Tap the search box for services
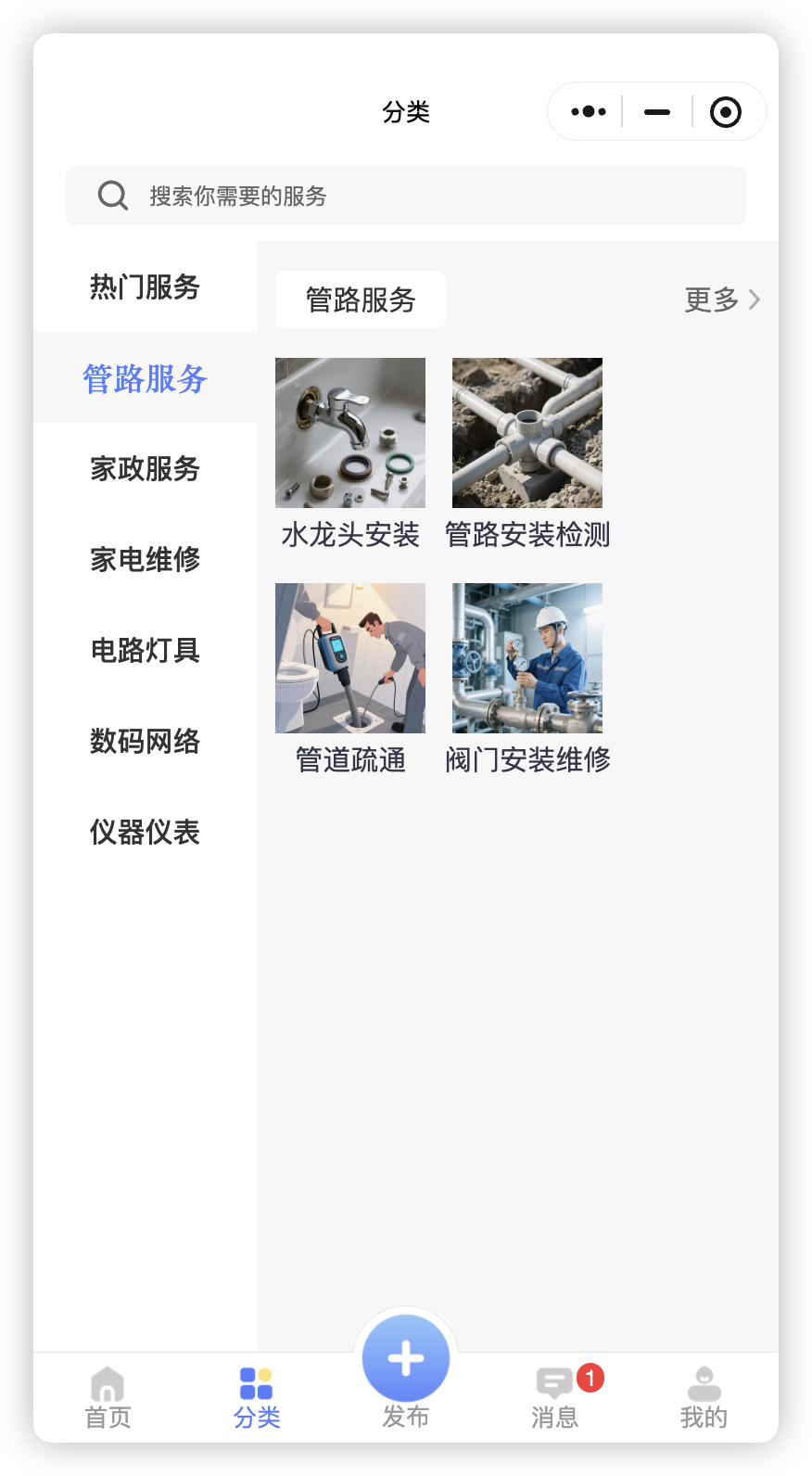The width and height of the screenshot is (812, 1476). pyautogui.click(x=405, y=196)
